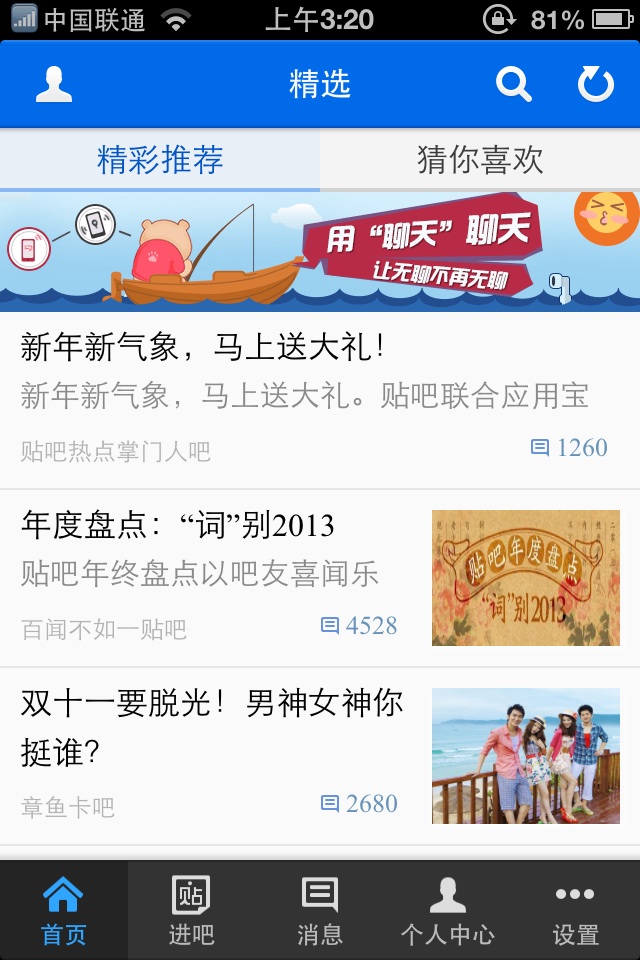
Task: Open the 用“聊天”聊天 banner
Action: coord(320,250)
